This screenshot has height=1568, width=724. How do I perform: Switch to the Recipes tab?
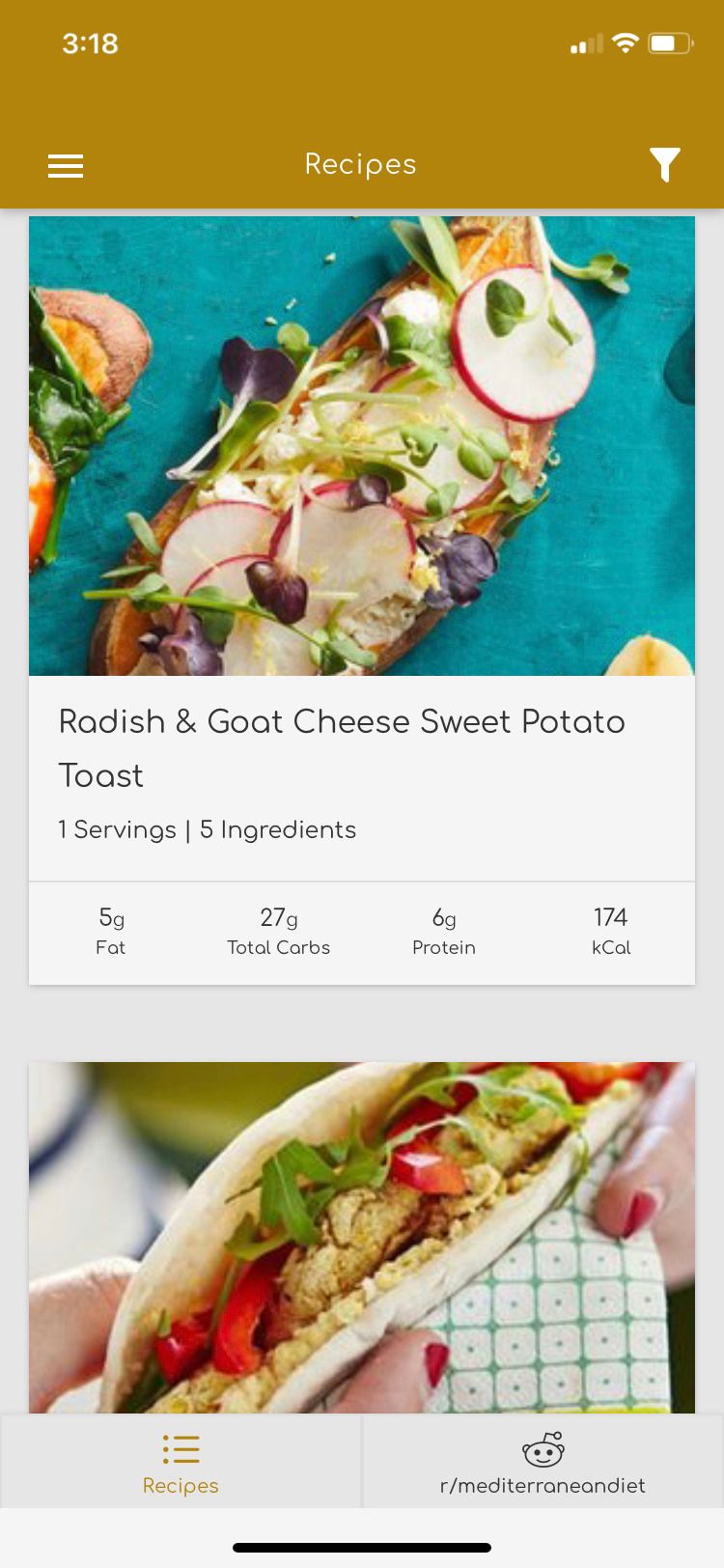tap(181, 1463)
